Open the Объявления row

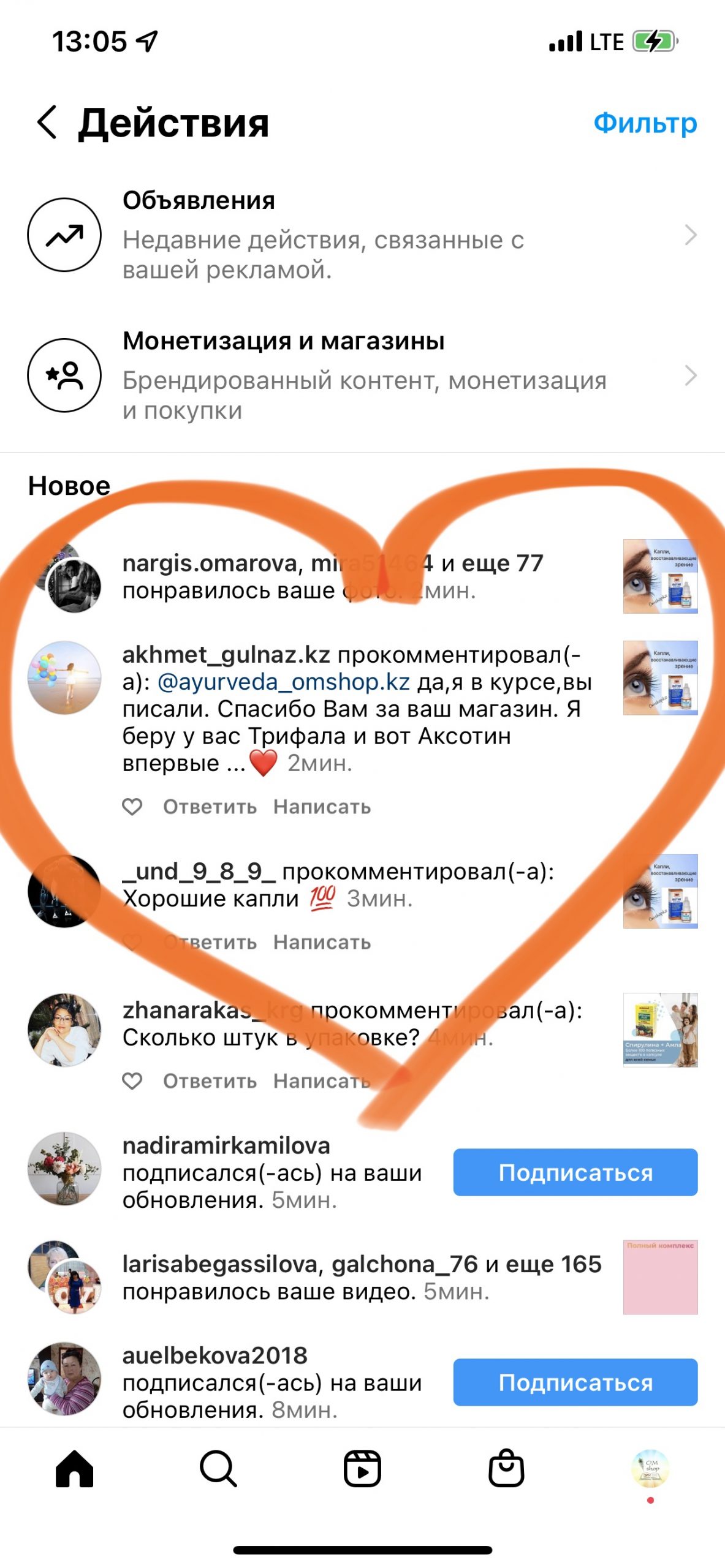click(x=362, y=235)
